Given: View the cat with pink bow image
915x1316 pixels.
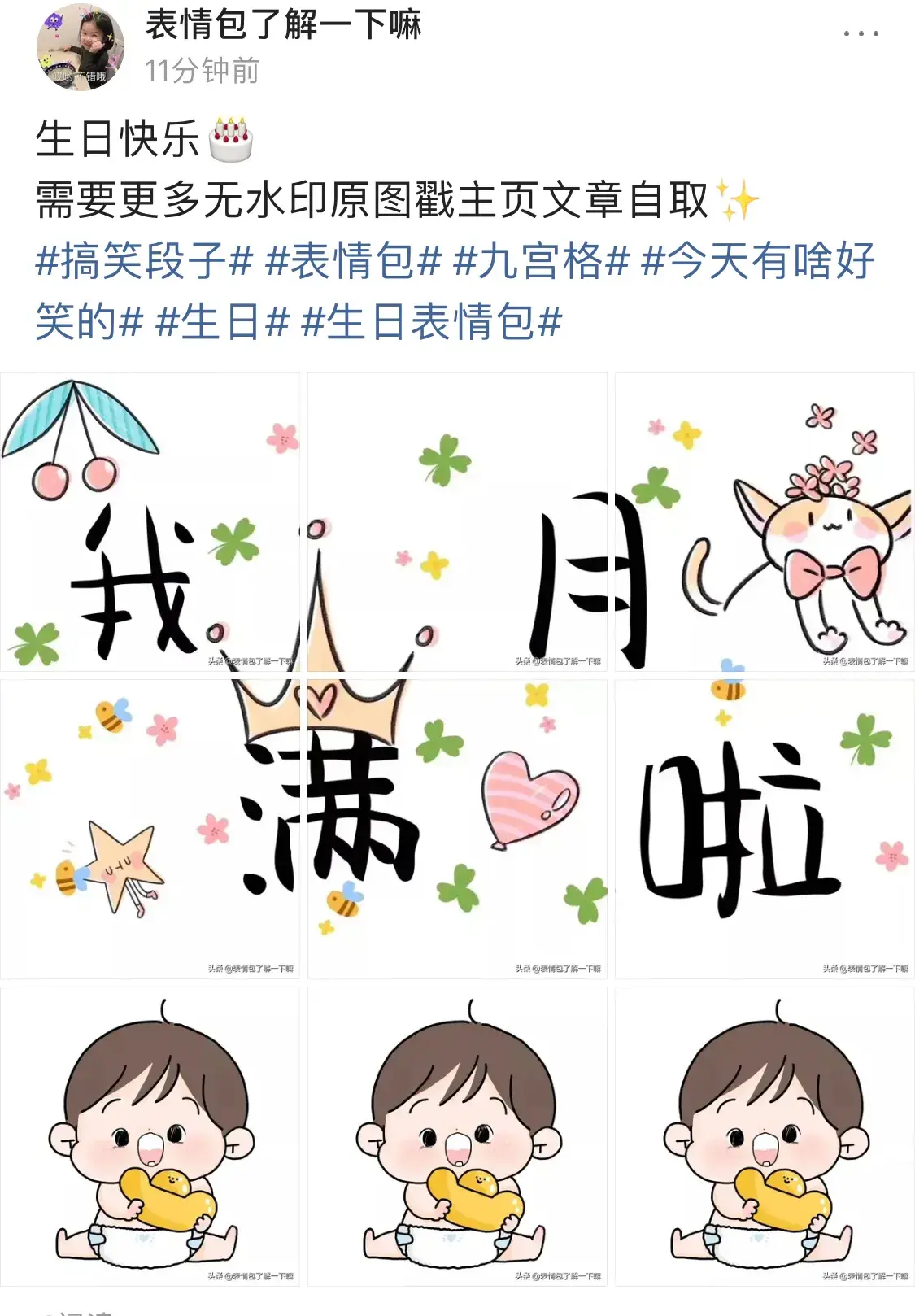Looking at the screenshot, I should click(x=765, y=521).
